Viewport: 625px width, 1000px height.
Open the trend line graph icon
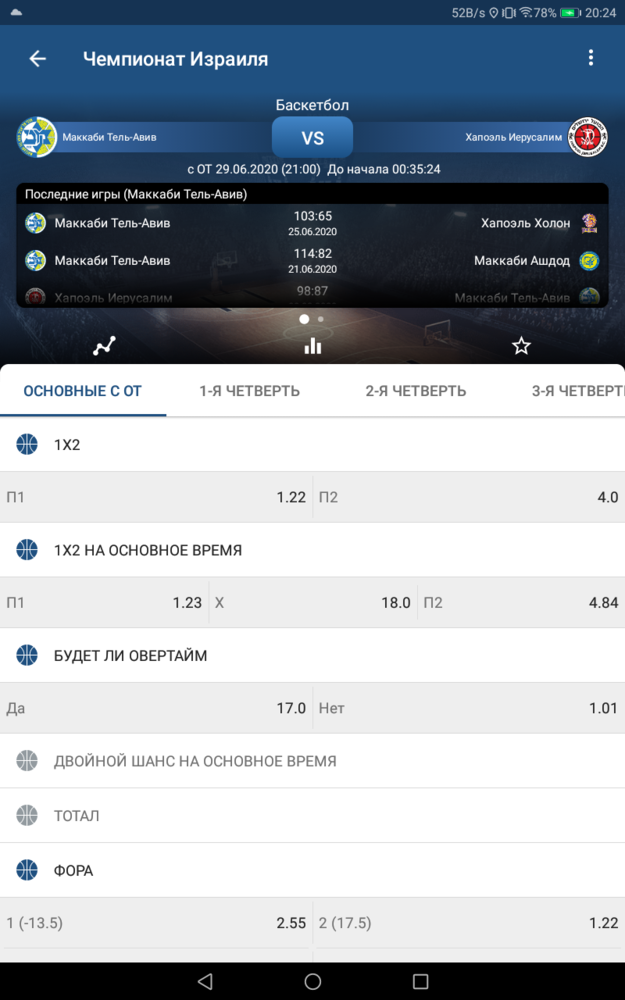104,346
